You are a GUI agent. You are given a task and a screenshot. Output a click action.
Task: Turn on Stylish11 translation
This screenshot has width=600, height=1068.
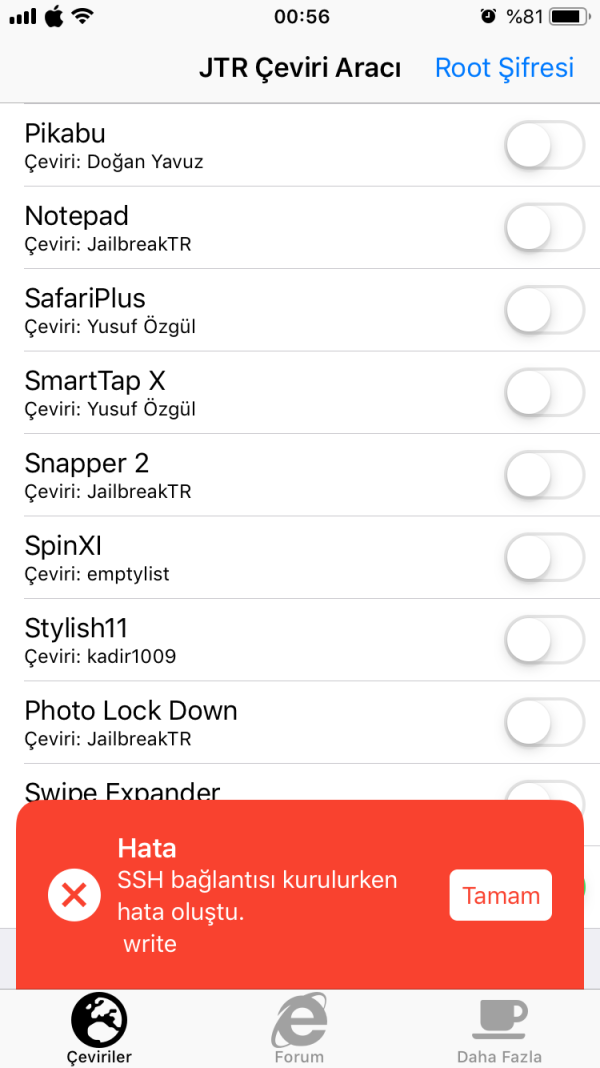543,640
